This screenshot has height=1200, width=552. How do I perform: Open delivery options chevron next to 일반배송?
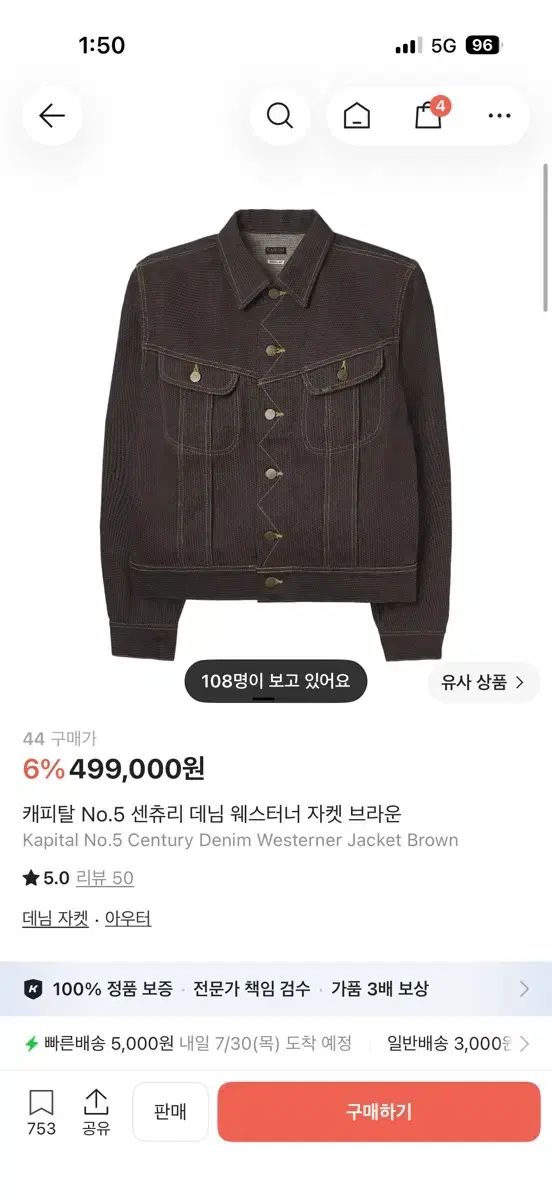click(526, 1043)
